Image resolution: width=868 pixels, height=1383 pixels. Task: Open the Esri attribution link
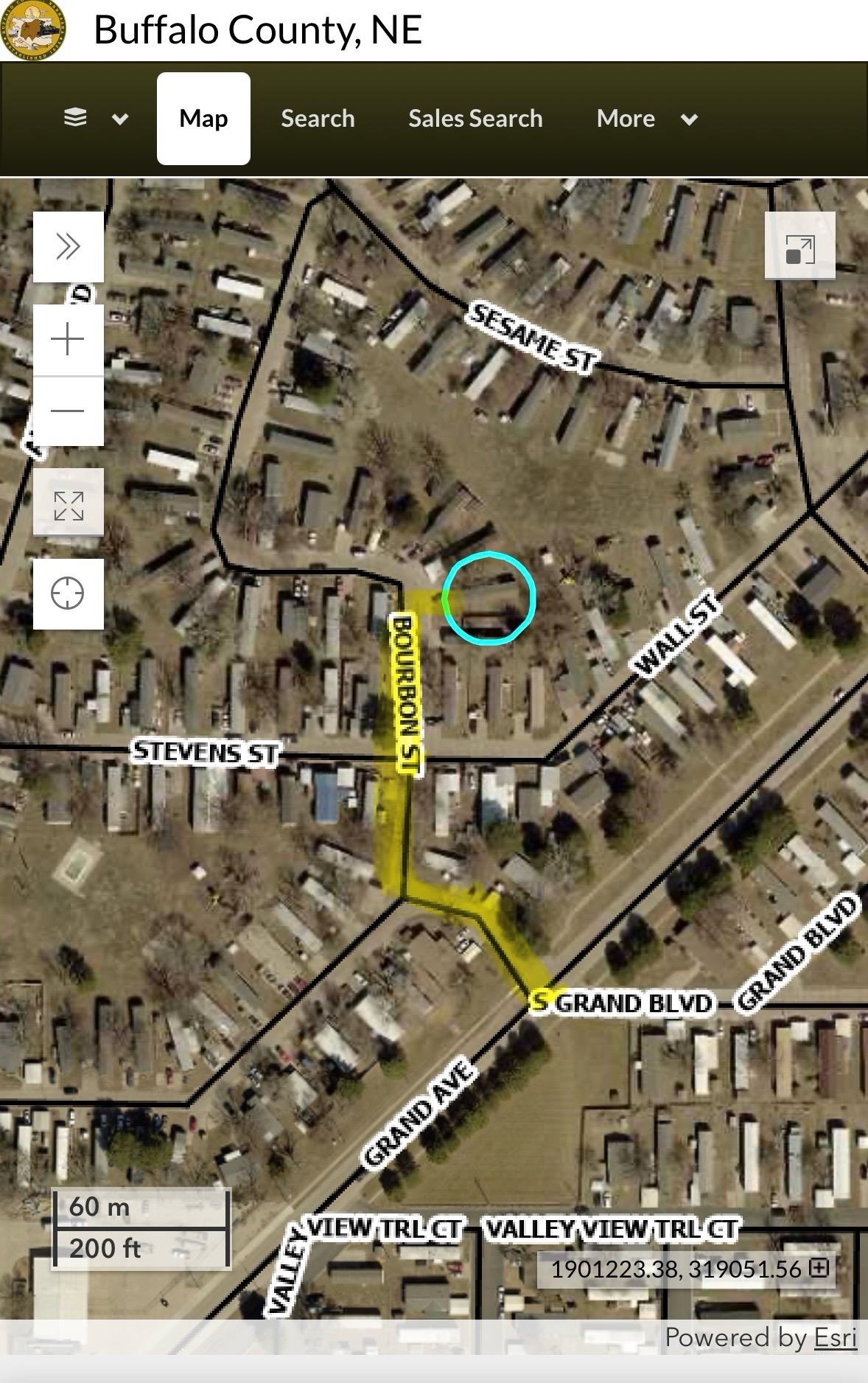point(835,1337)
